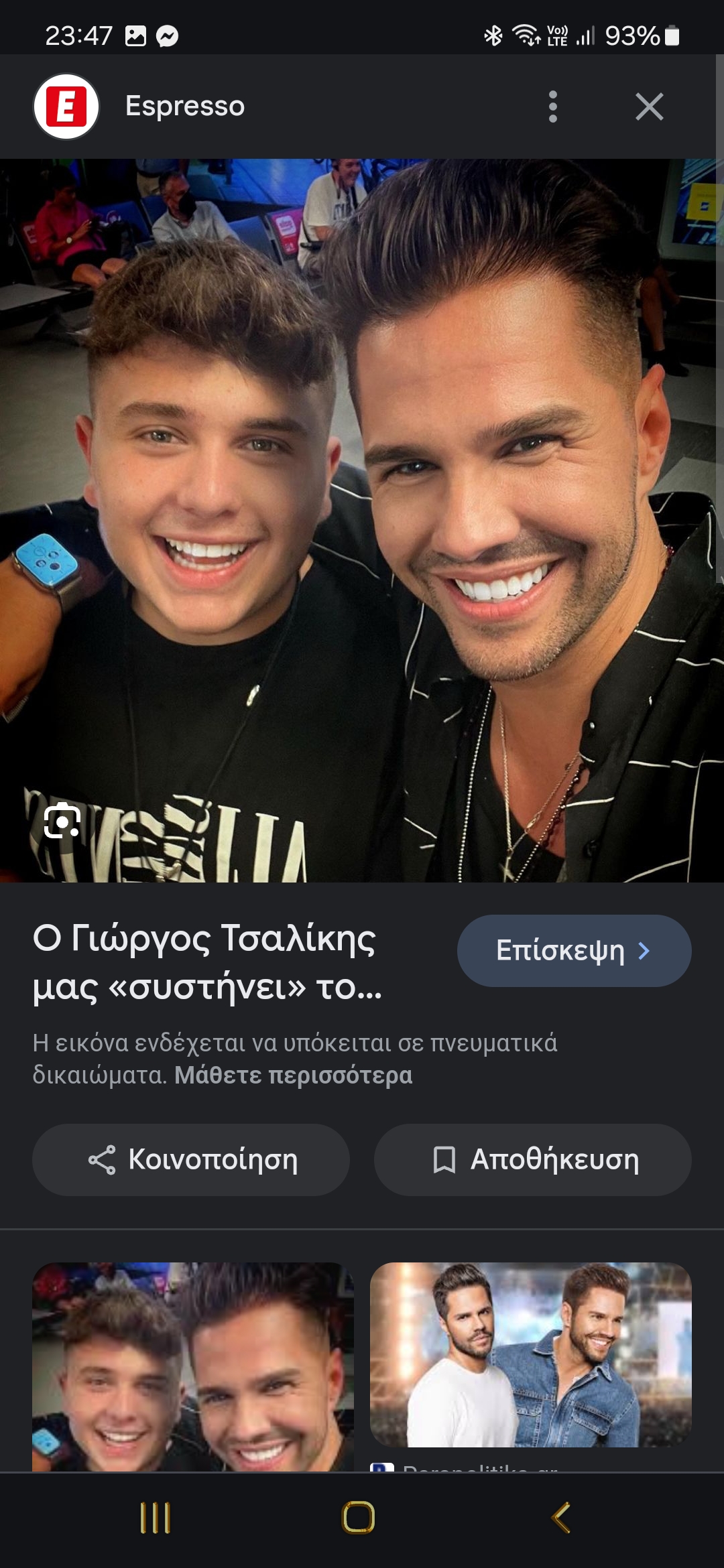Close the Espresso image viewer

point(649,107)
